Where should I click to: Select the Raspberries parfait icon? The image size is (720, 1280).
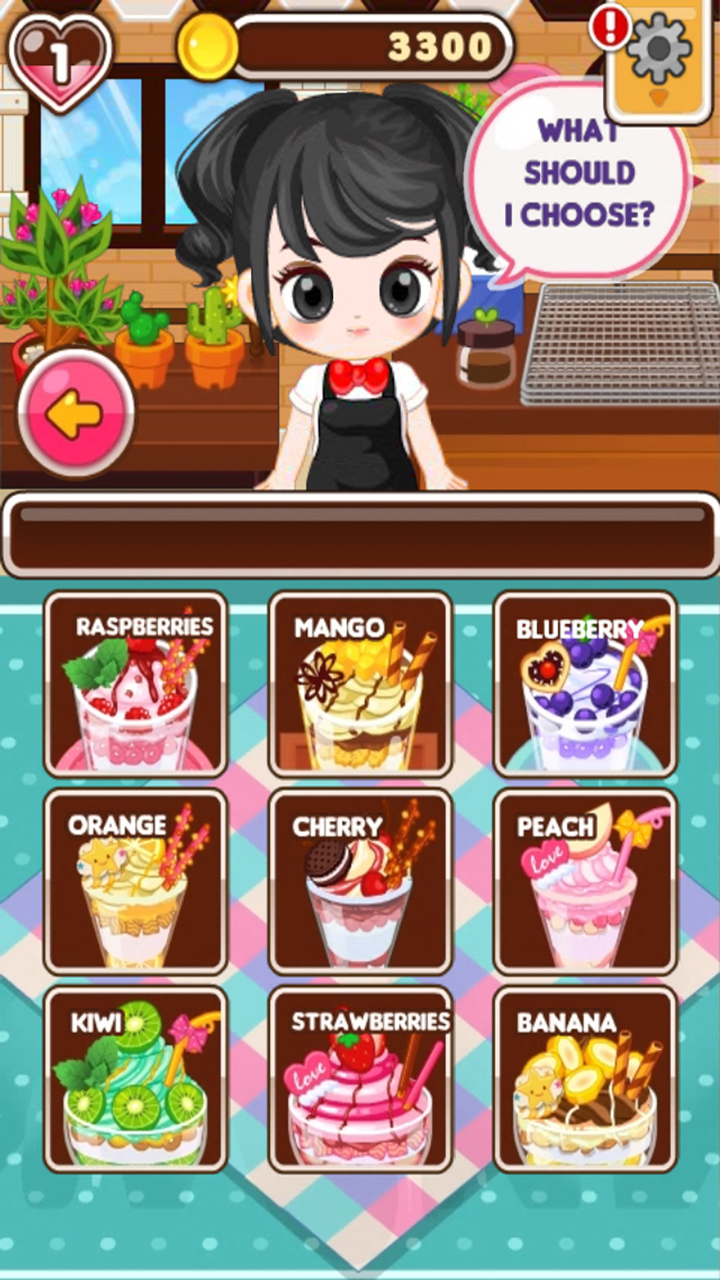click(x=136, y=683)
